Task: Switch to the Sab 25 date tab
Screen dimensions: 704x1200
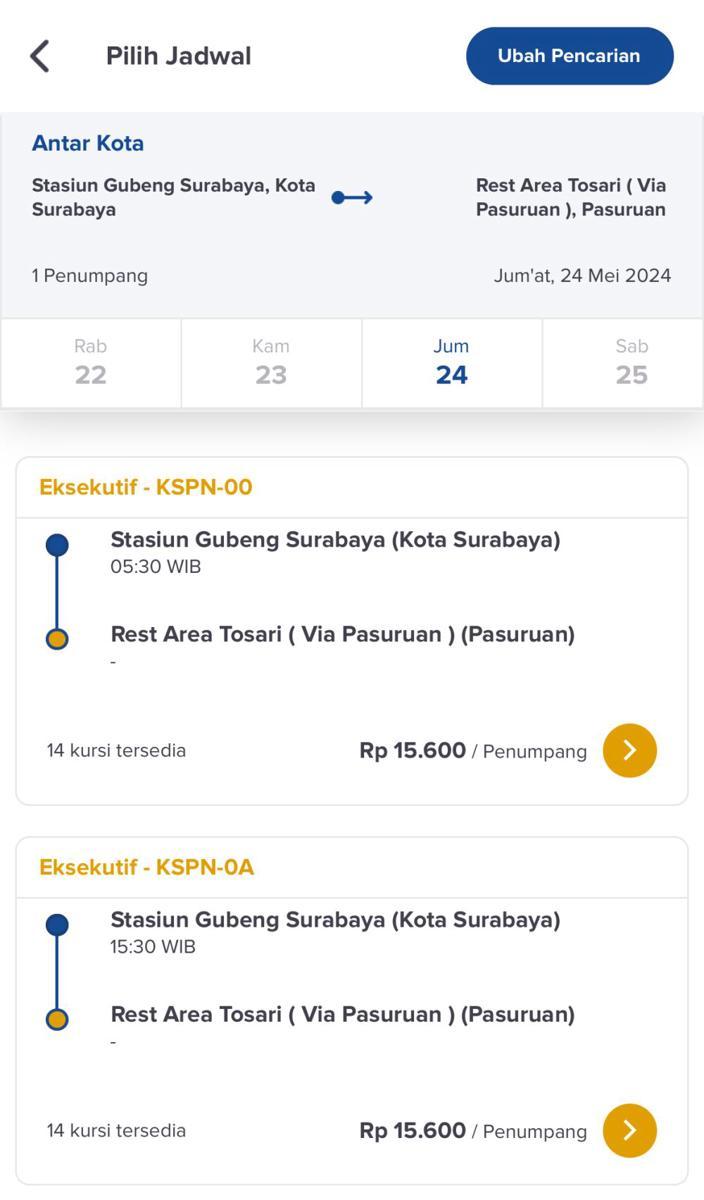Action: 632,363
